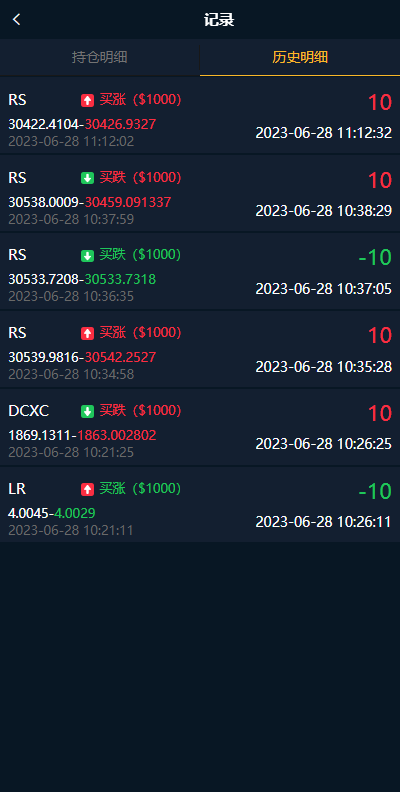This screenshot has width=400, height=792.
Task: View the LR trade record
Action: (x=200, y=504)
